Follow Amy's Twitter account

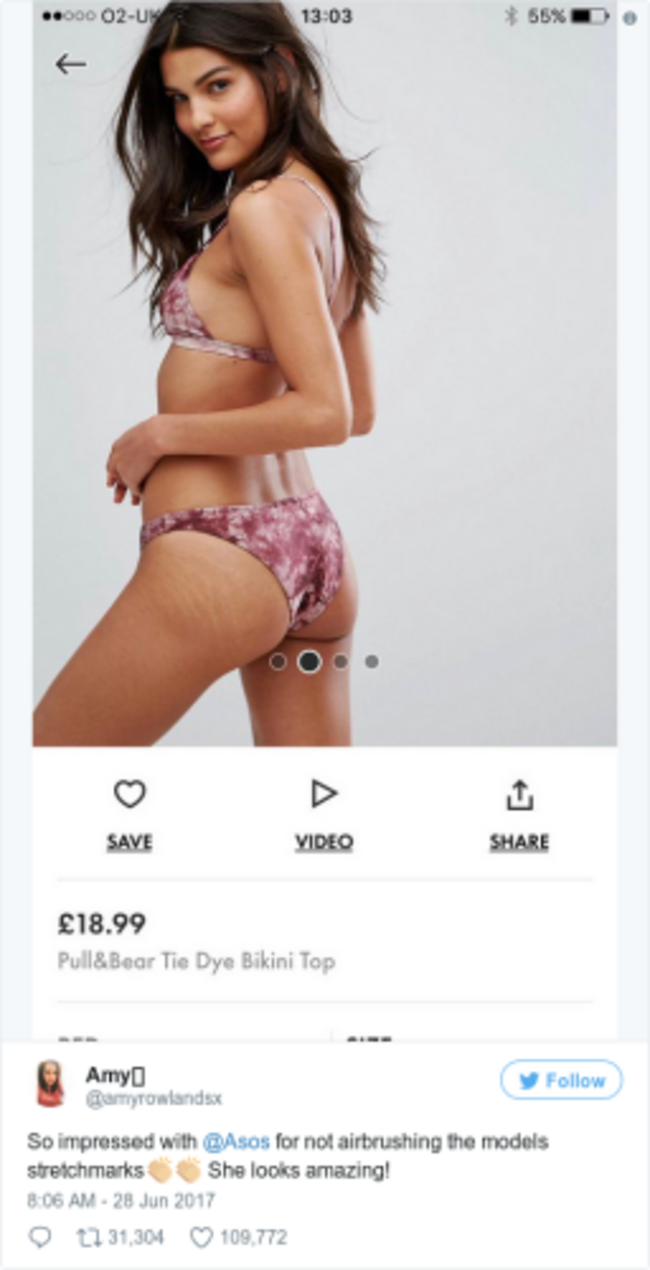pyautogui.click(x=561, y=1080)
